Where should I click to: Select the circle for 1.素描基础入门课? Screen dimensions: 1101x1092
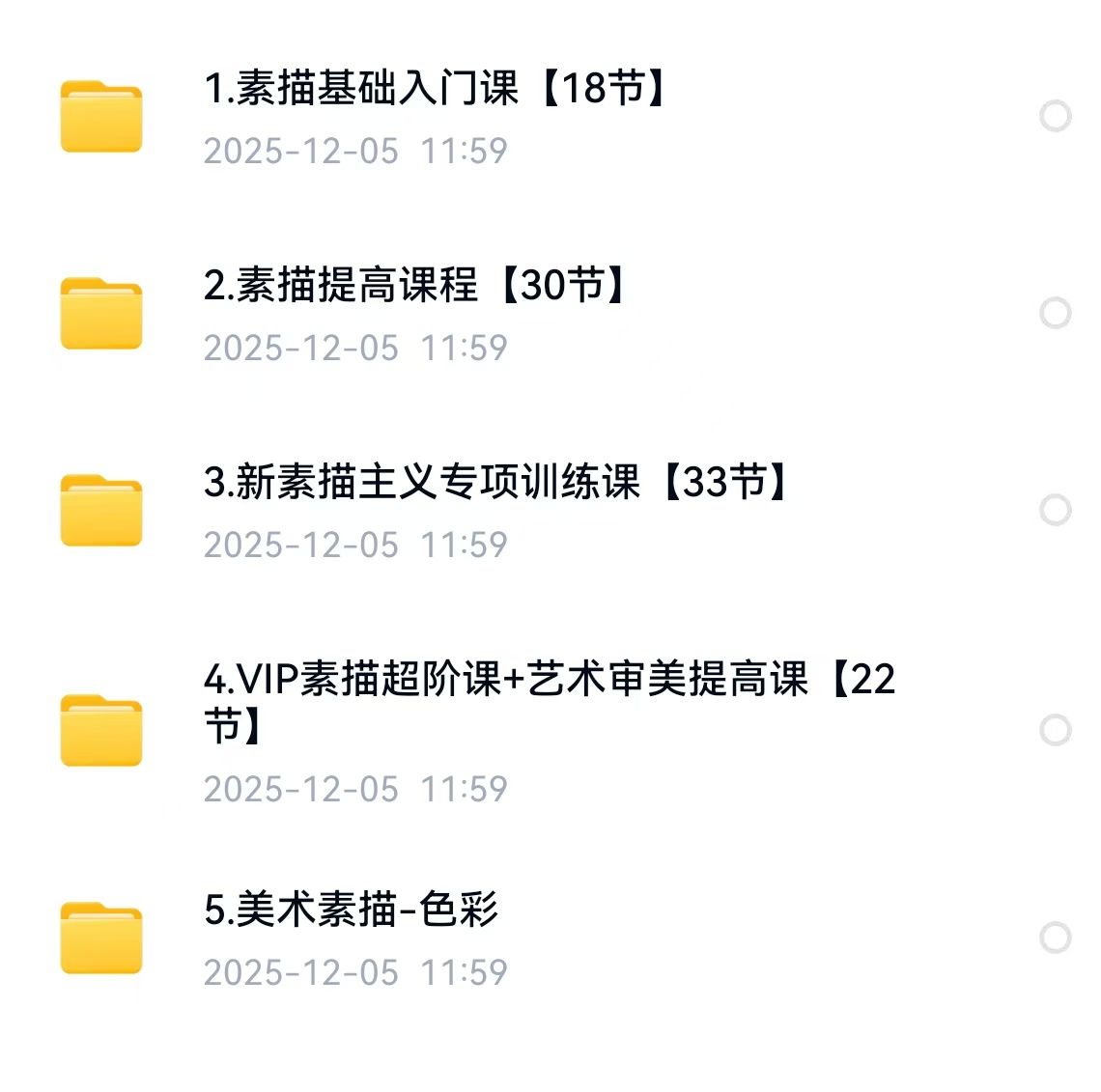click(1056, 117)
